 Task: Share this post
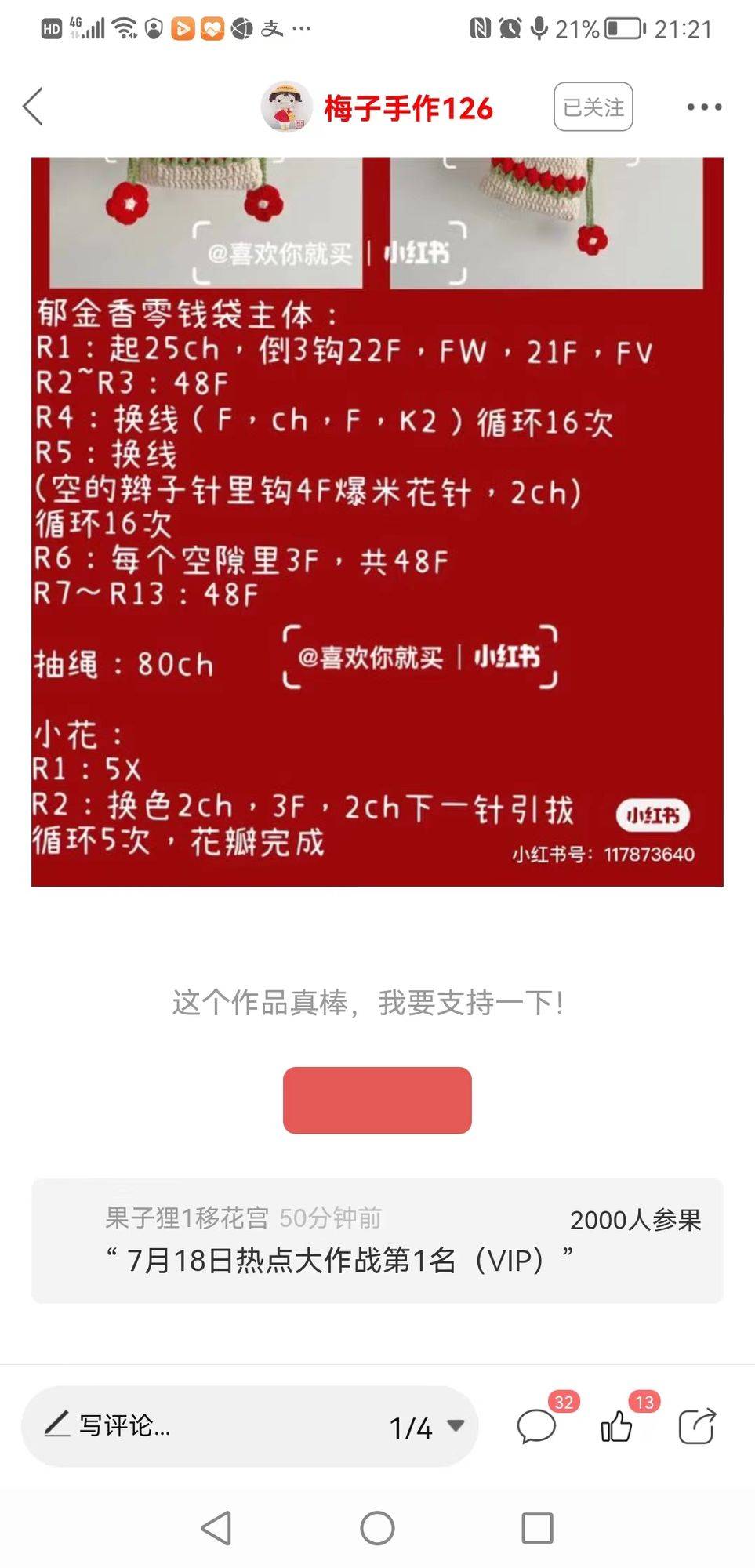coord(696,1426)
